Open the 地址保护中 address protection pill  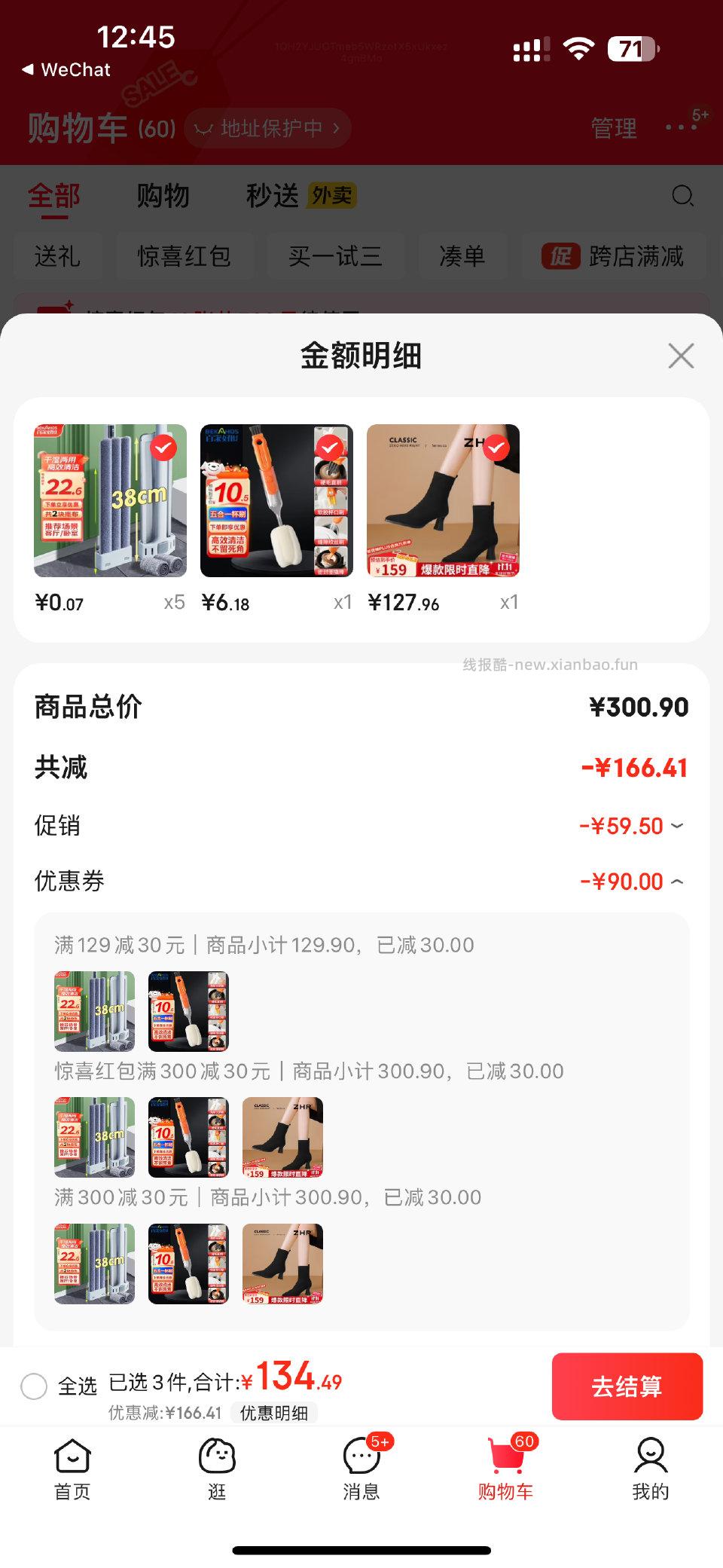pos(268,128)
